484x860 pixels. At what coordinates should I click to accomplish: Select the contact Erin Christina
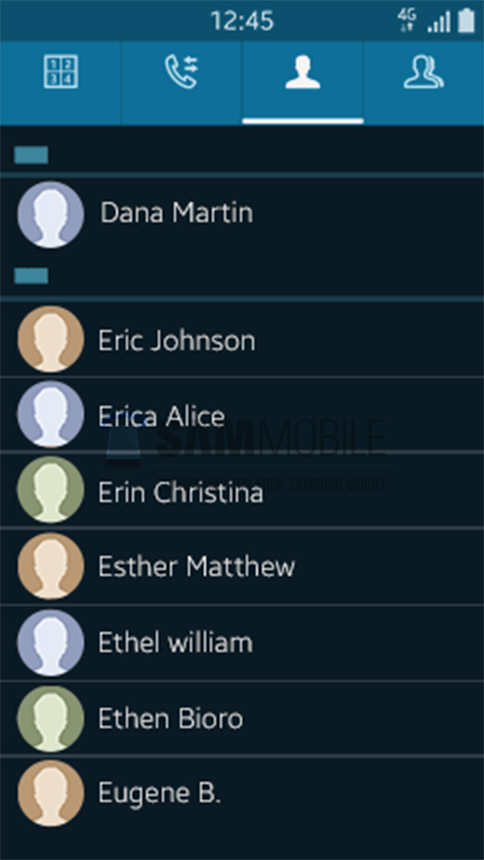[x=242, y=490]
